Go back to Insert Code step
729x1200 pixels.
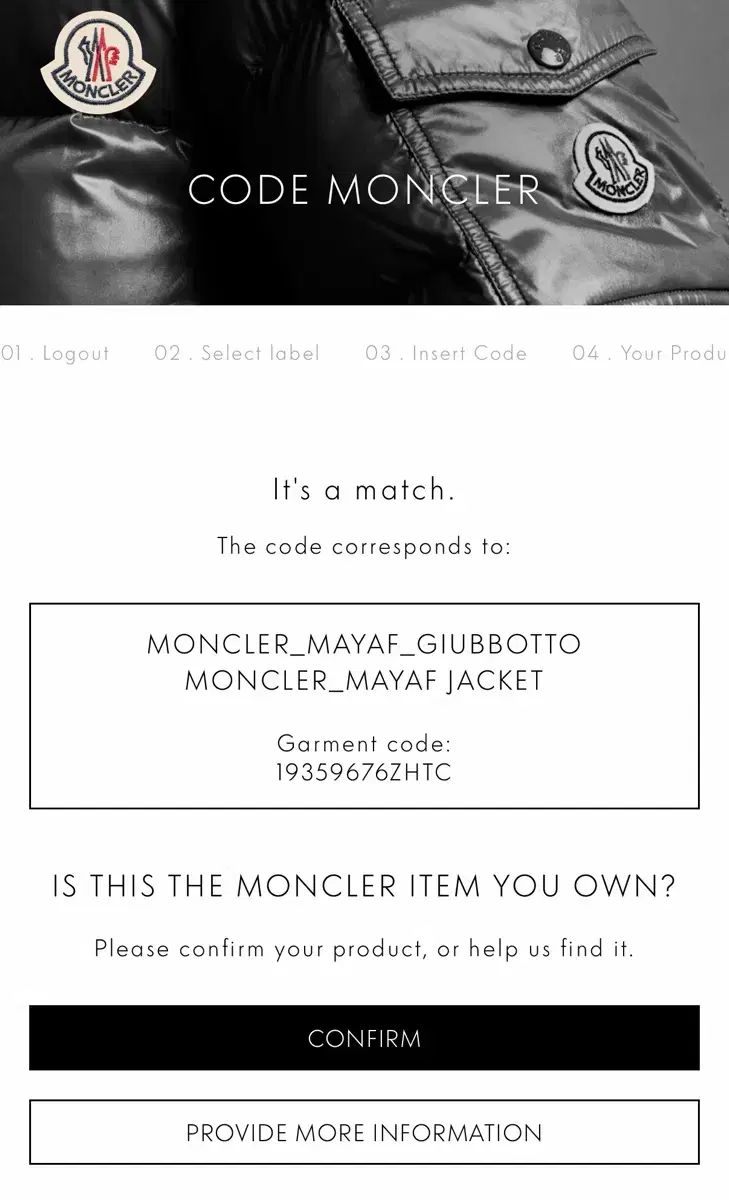[446, 353]
